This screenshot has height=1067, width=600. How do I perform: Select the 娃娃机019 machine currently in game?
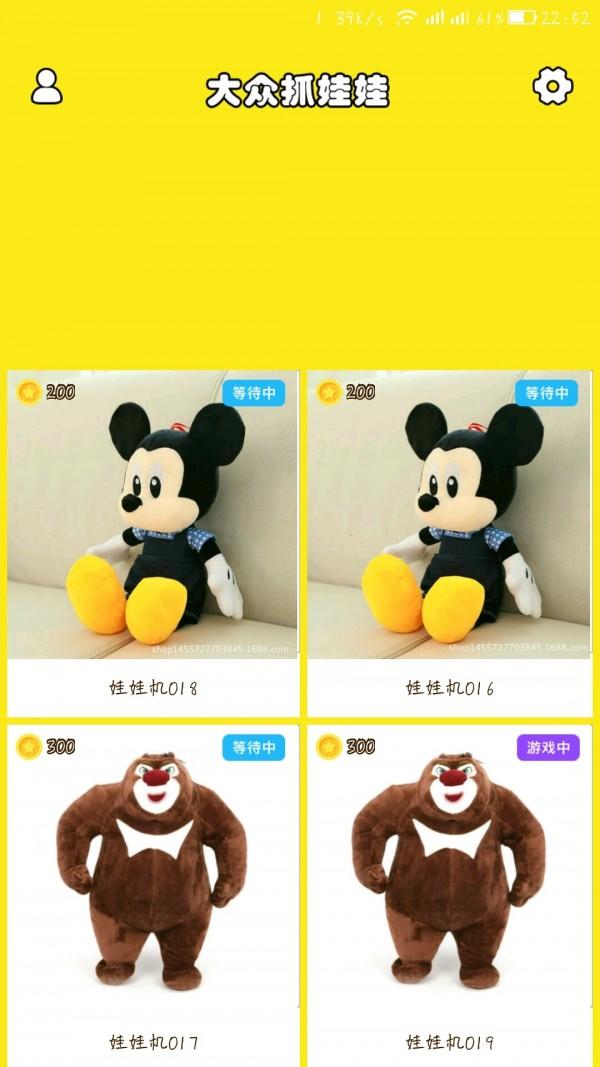[450, 895]
